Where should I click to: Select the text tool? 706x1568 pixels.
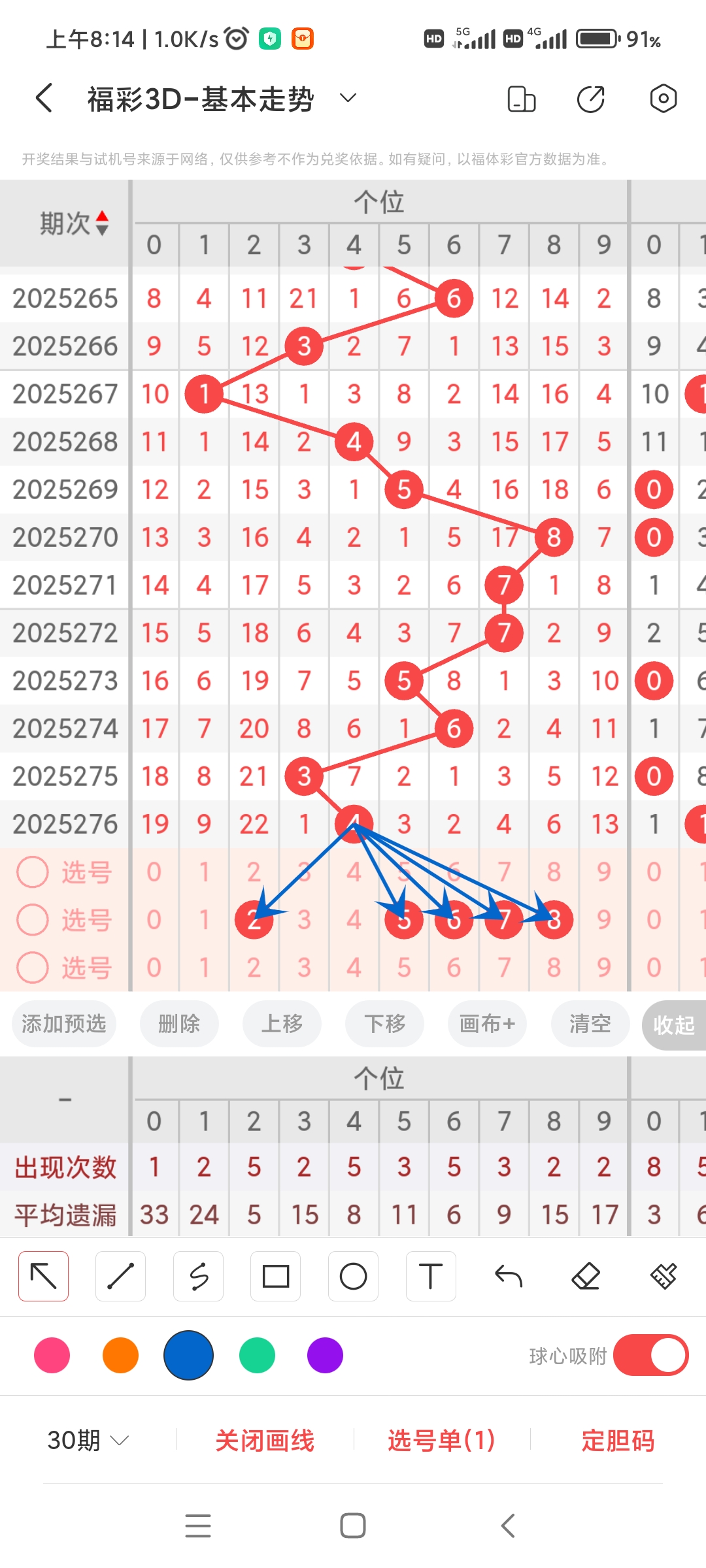430,1275
